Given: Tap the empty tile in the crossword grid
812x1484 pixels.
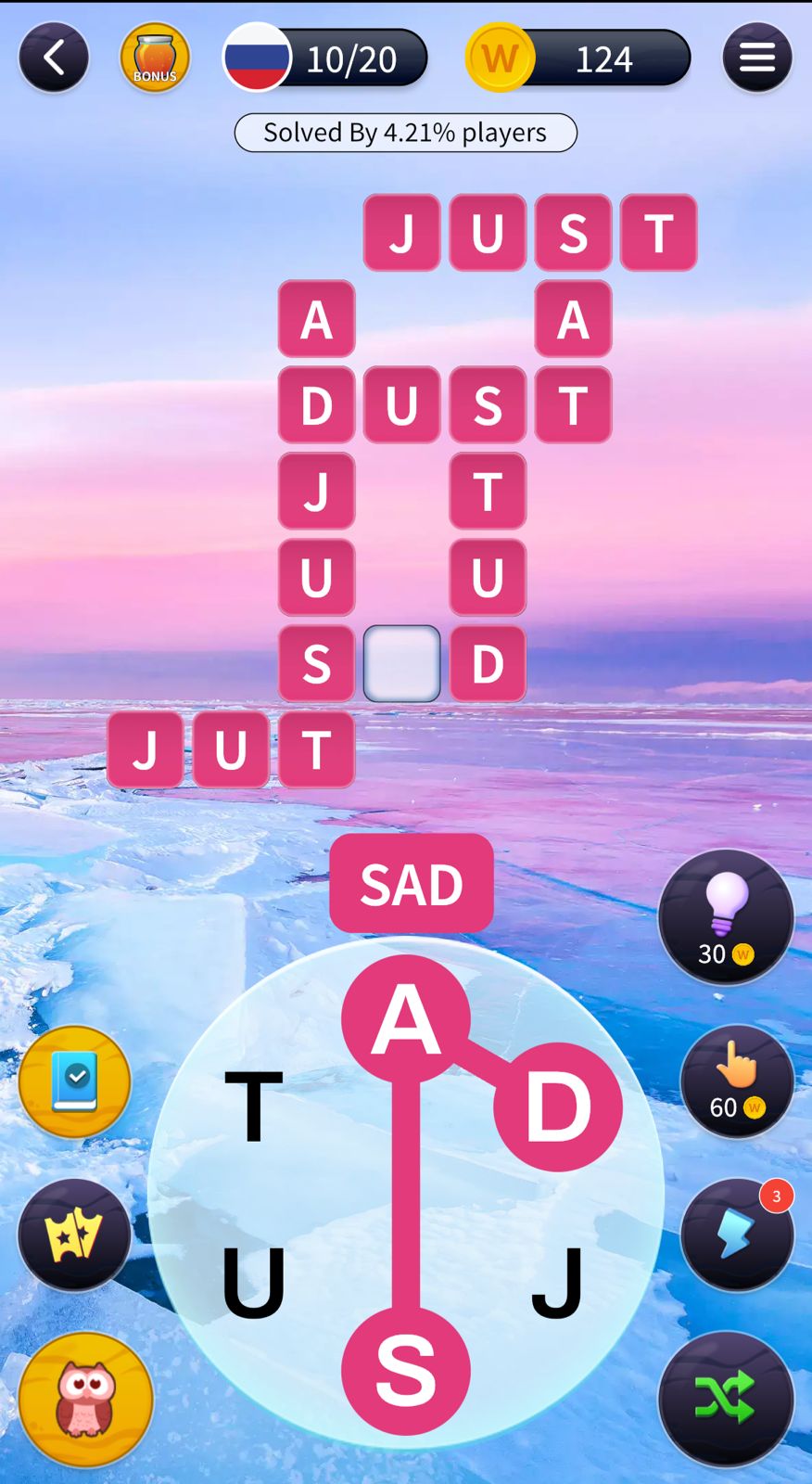Looking at the screenshot, I should pyautogui.click(x=401, y=663).
